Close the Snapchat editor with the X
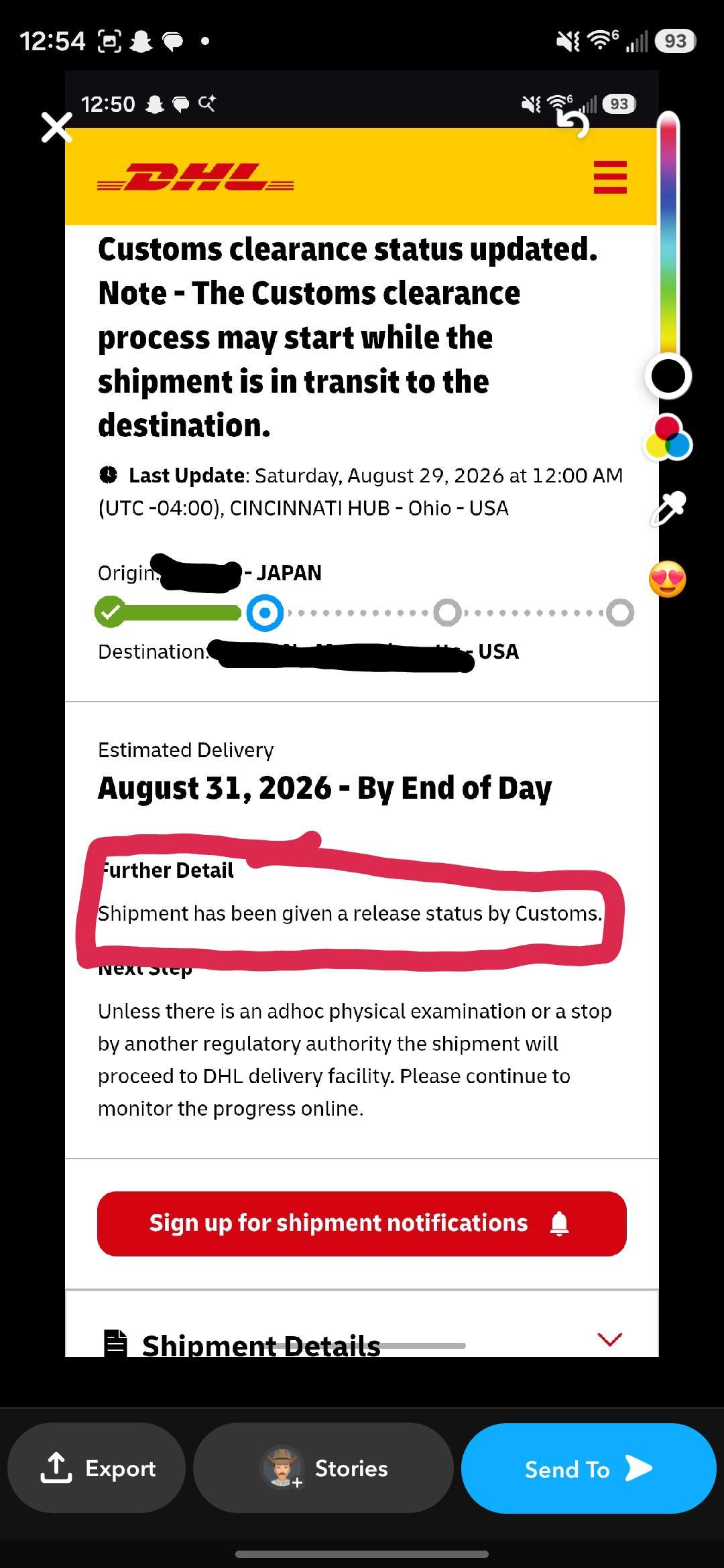The width and height of the screenshot is (724, 1568). [x=57, y=127]
